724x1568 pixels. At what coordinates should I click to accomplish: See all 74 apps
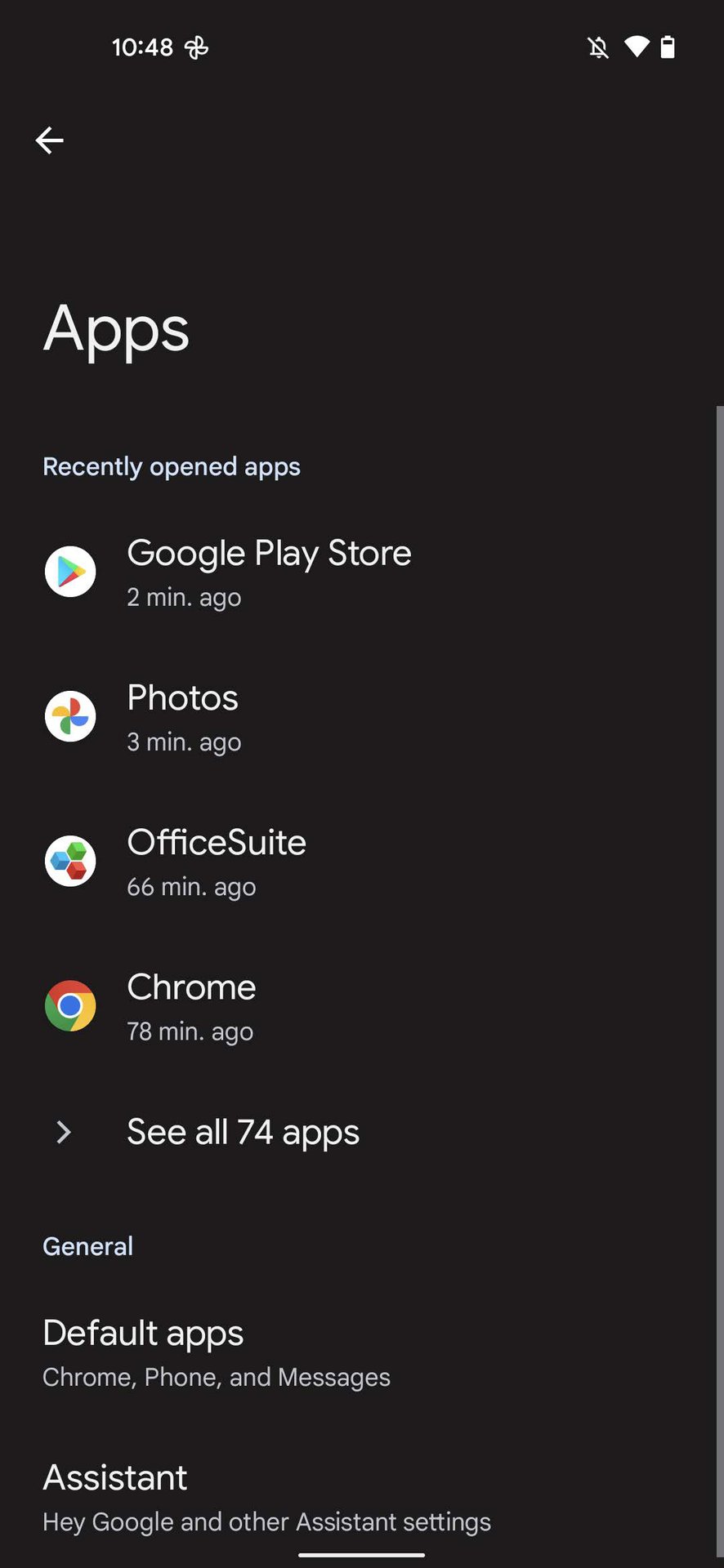pos(243,1132)
